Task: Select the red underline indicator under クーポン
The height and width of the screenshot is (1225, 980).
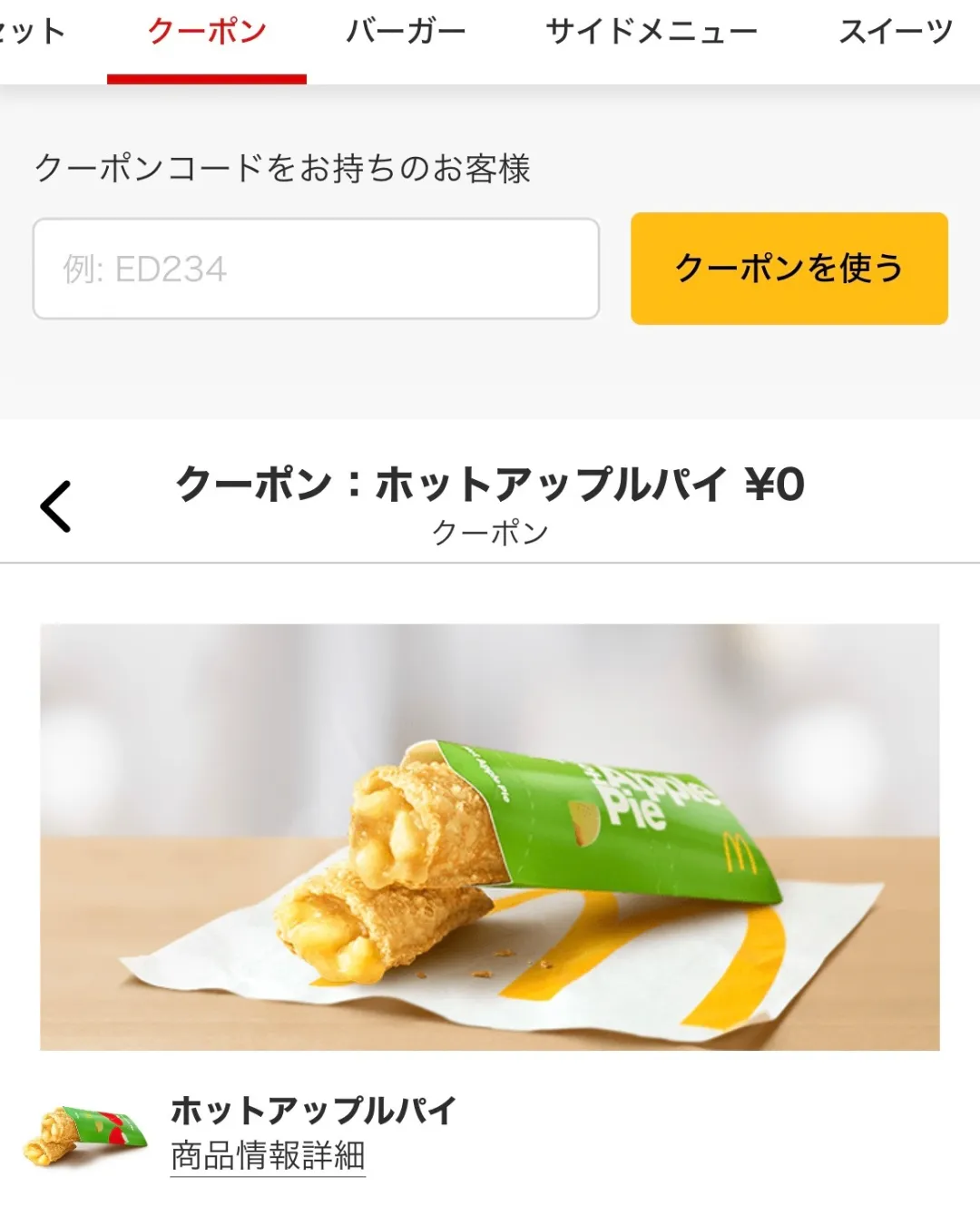Action: (x=205, y=78)
